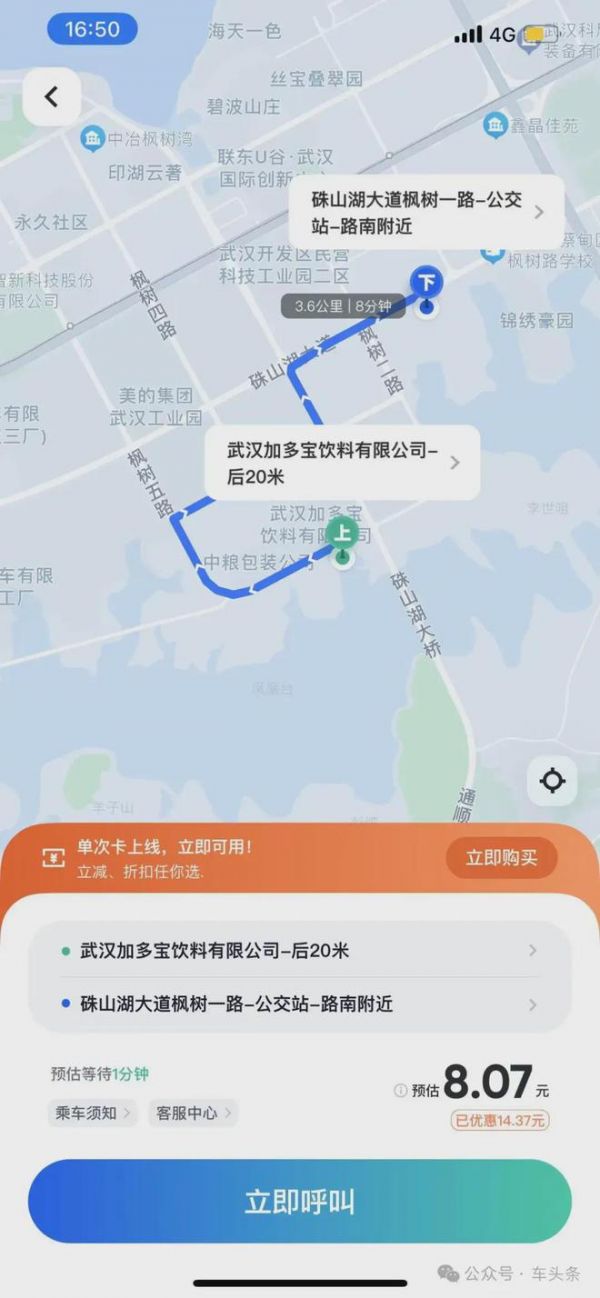Screen dimensions: 600x1298
Task: Edit destination row 硃山湖大道枫树一路-公交站-路南附近 in the panel
Action: pyautogui.click(x=300, y=1004)
